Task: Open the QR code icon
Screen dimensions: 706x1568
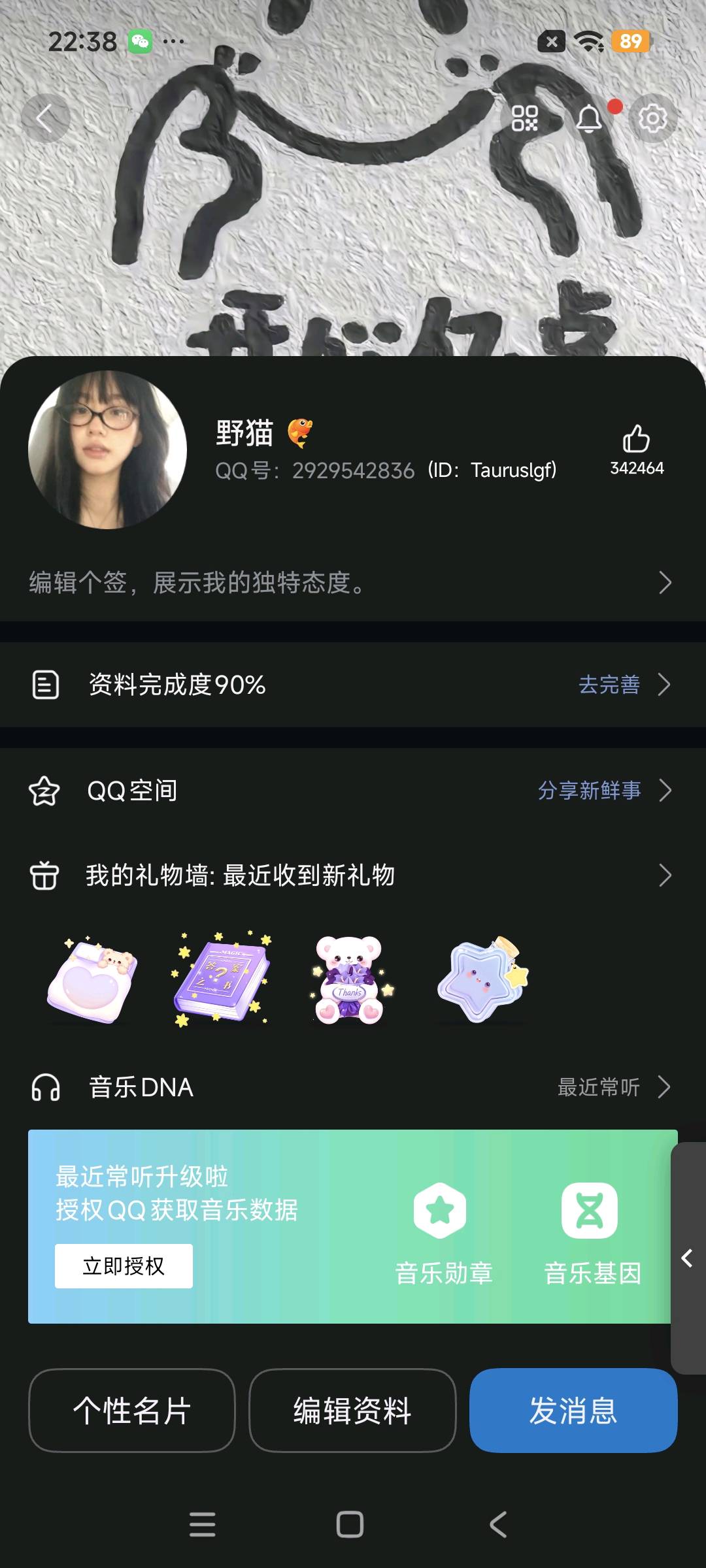Action: click(524, 118)
